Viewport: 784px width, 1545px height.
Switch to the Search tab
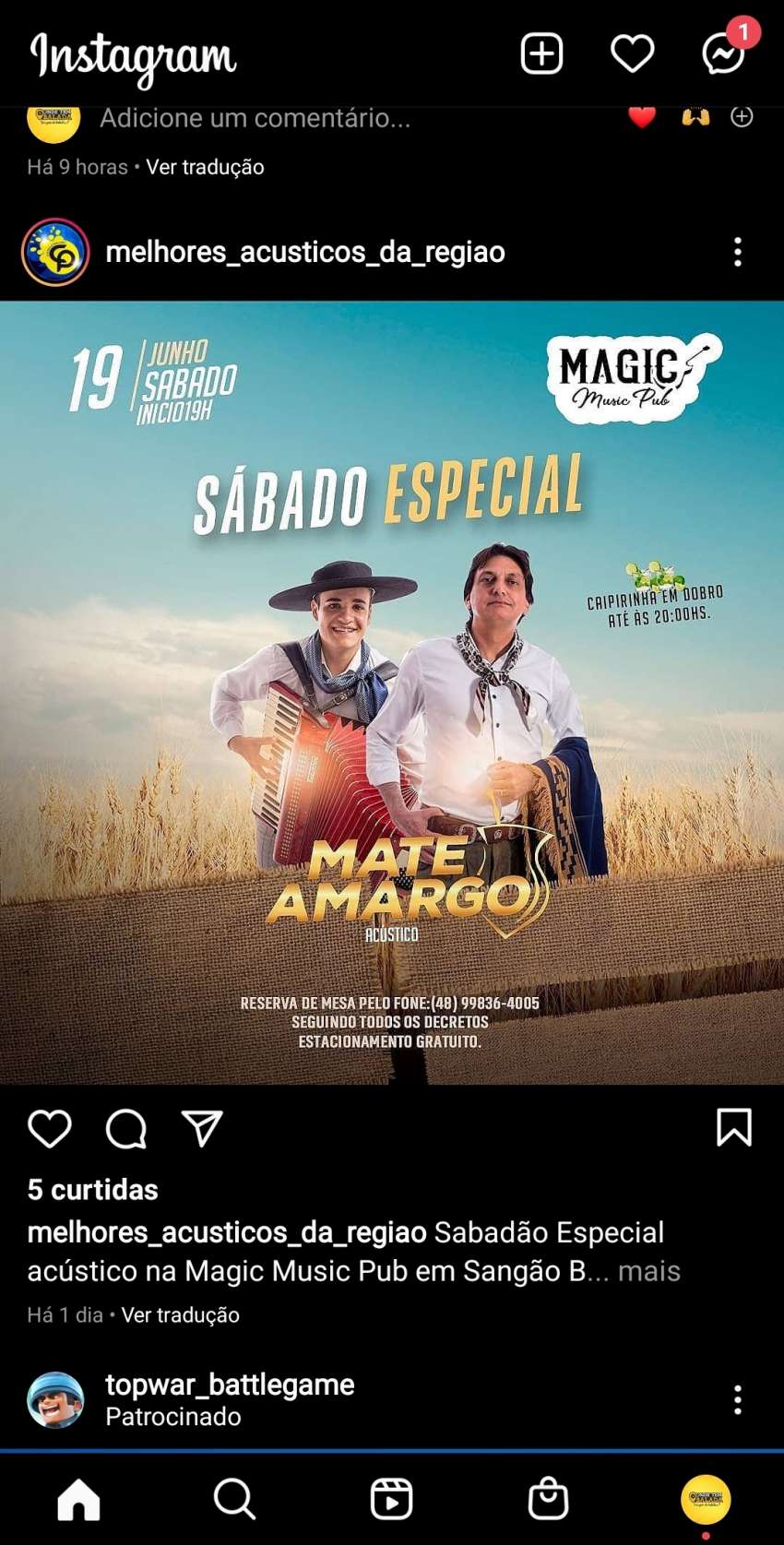tap(234, 1499)
